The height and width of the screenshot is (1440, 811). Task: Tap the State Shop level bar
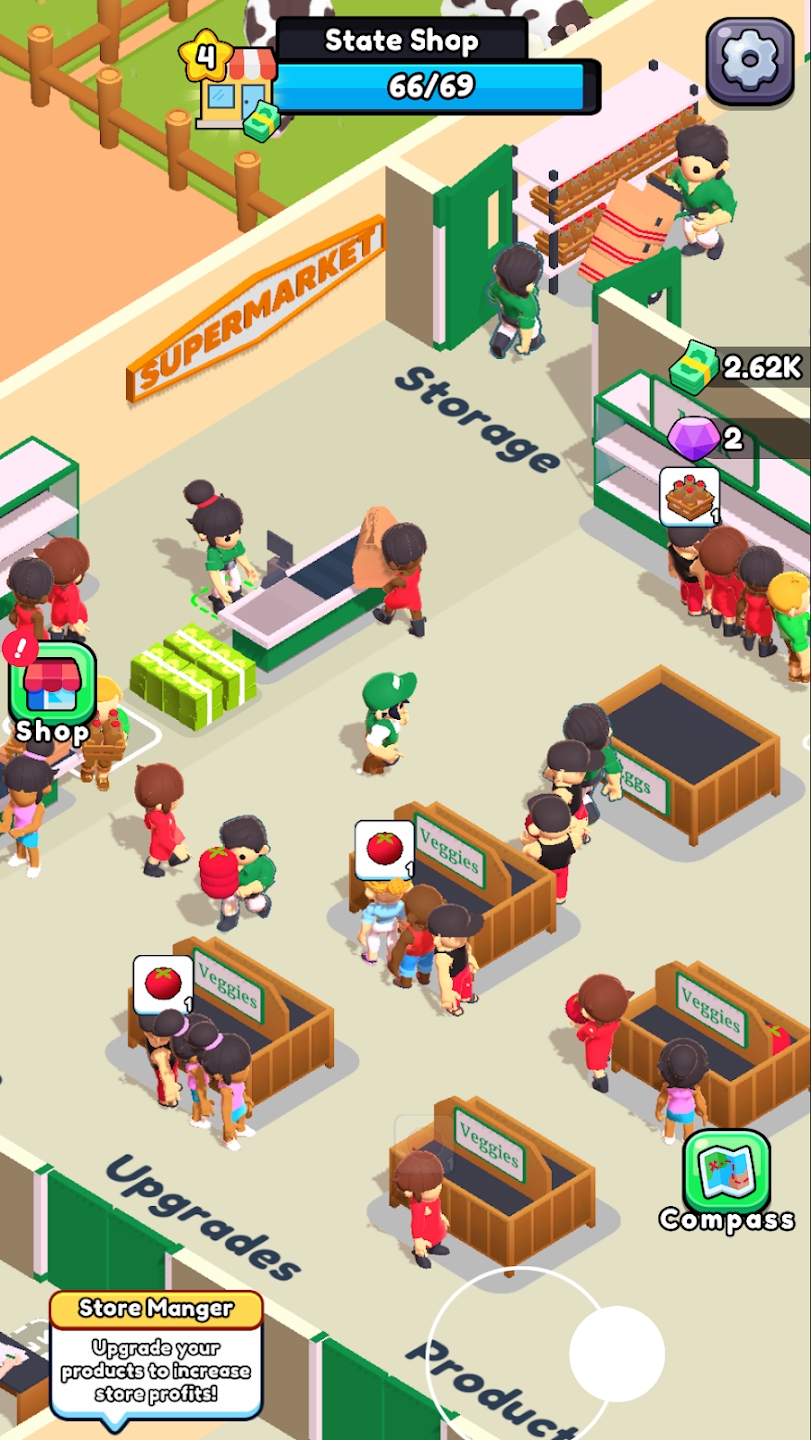[430, 87]
